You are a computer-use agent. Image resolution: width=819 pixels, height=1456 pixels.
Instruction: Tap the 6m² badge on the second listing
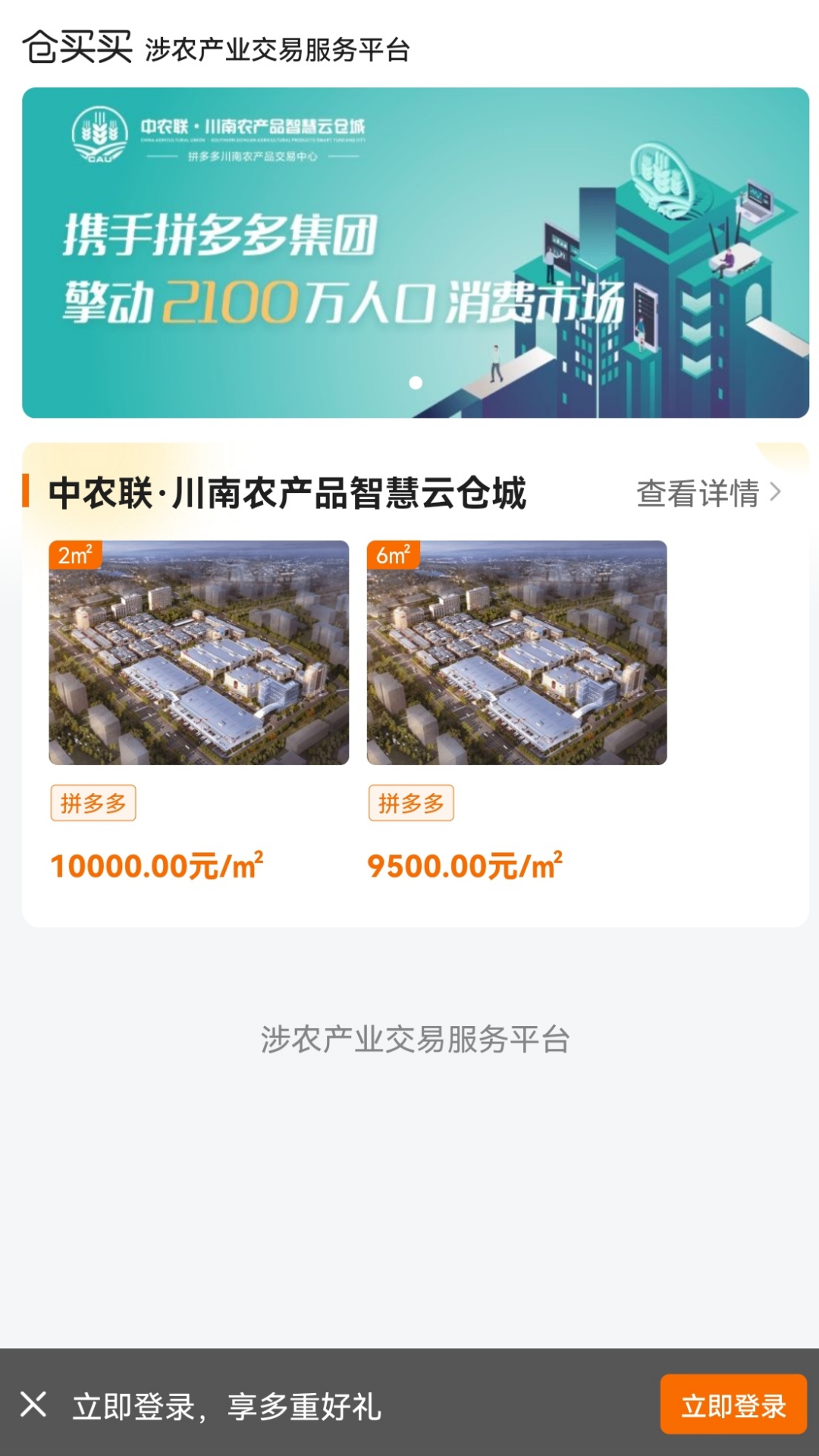click(x=393, y=556)
